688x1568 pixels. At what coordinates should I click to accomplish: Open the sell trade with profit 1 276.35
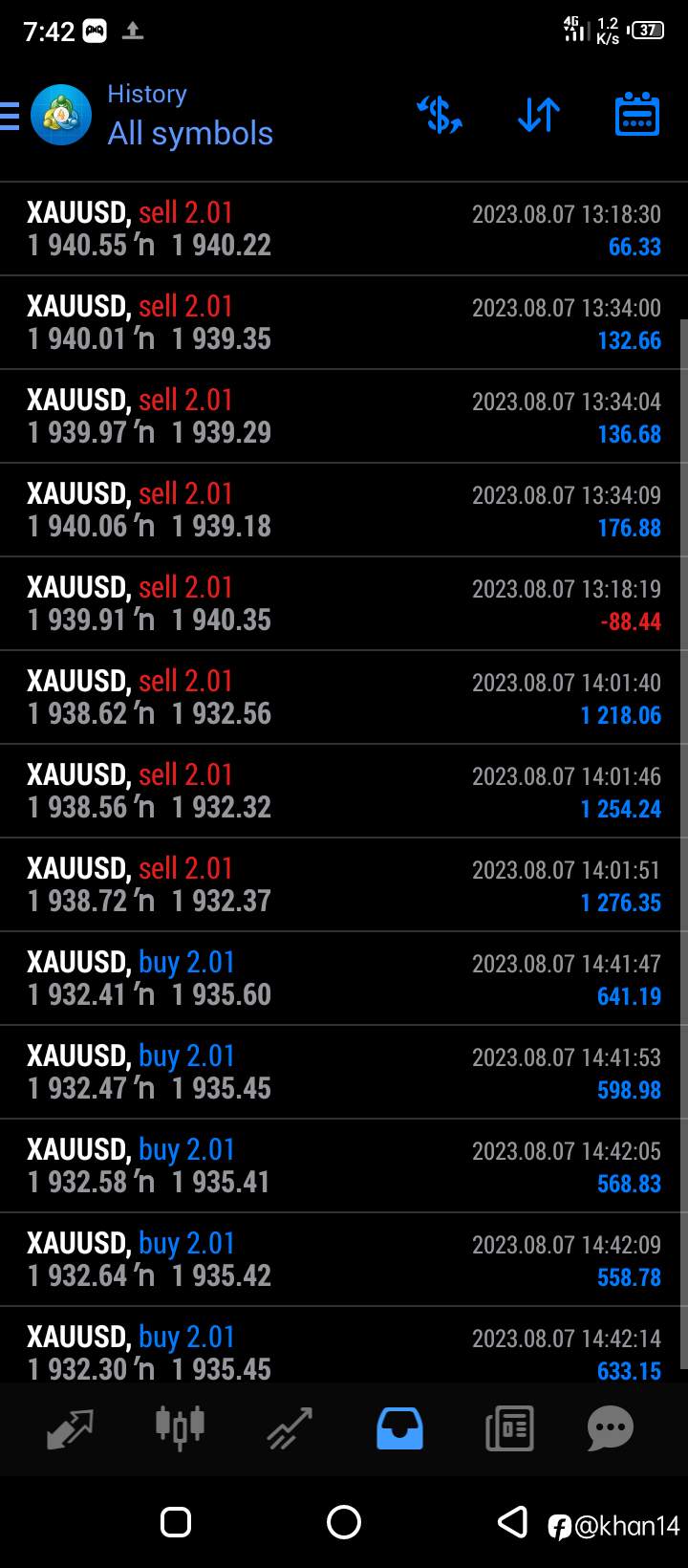pos(344,885)
